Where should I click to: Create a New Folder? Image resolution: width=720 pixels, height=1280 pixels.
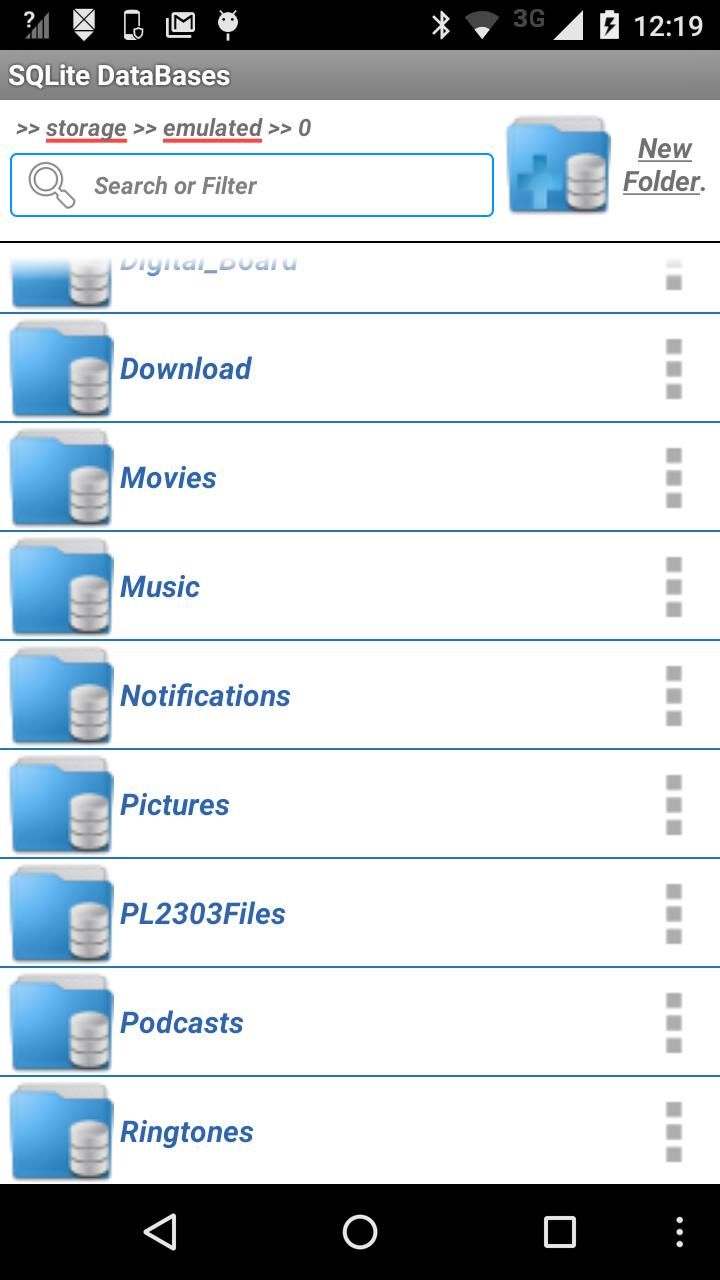[x=663, y=165]
